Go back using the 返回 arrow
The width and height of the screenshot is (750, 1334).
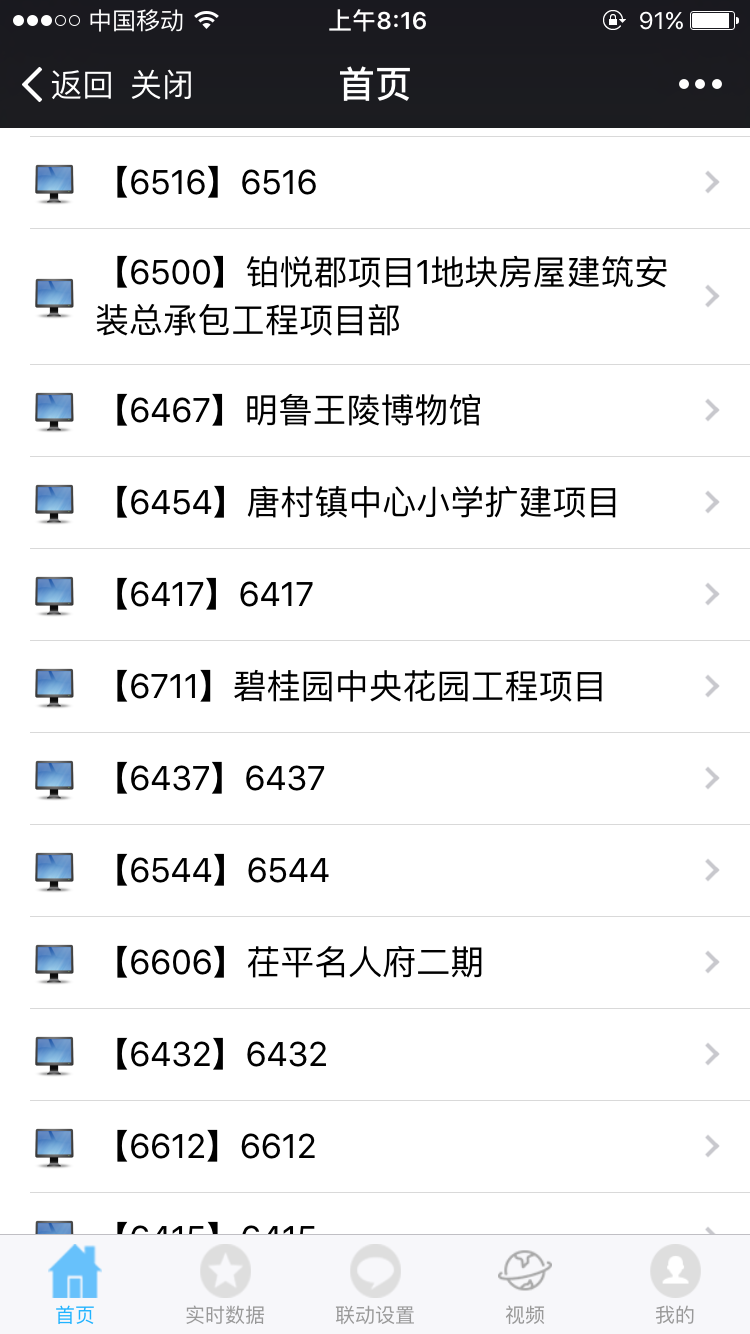point(66,85)
